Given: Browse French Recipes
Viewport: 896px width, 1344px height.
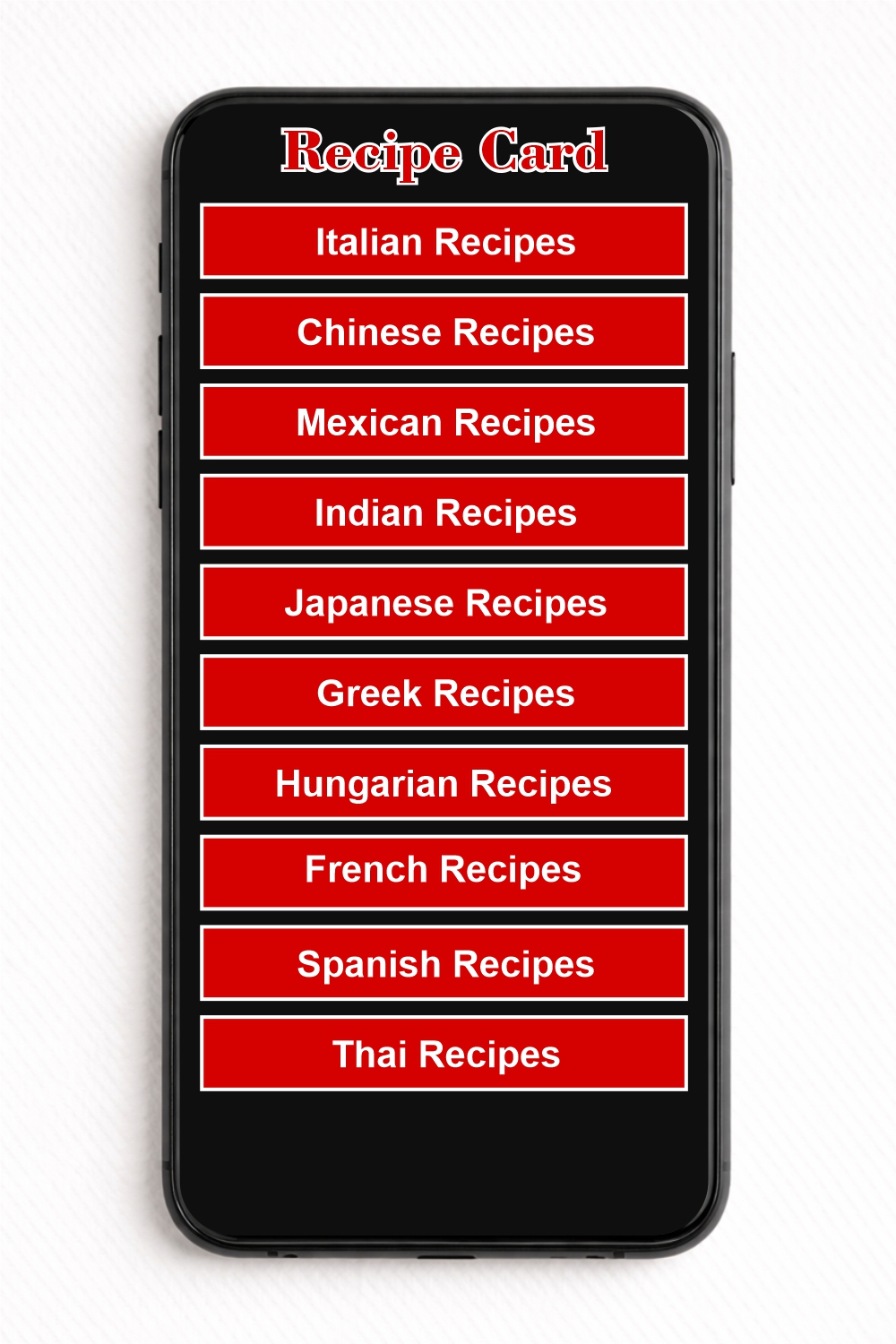Looking at the screenshot, I should pos(445,871).
